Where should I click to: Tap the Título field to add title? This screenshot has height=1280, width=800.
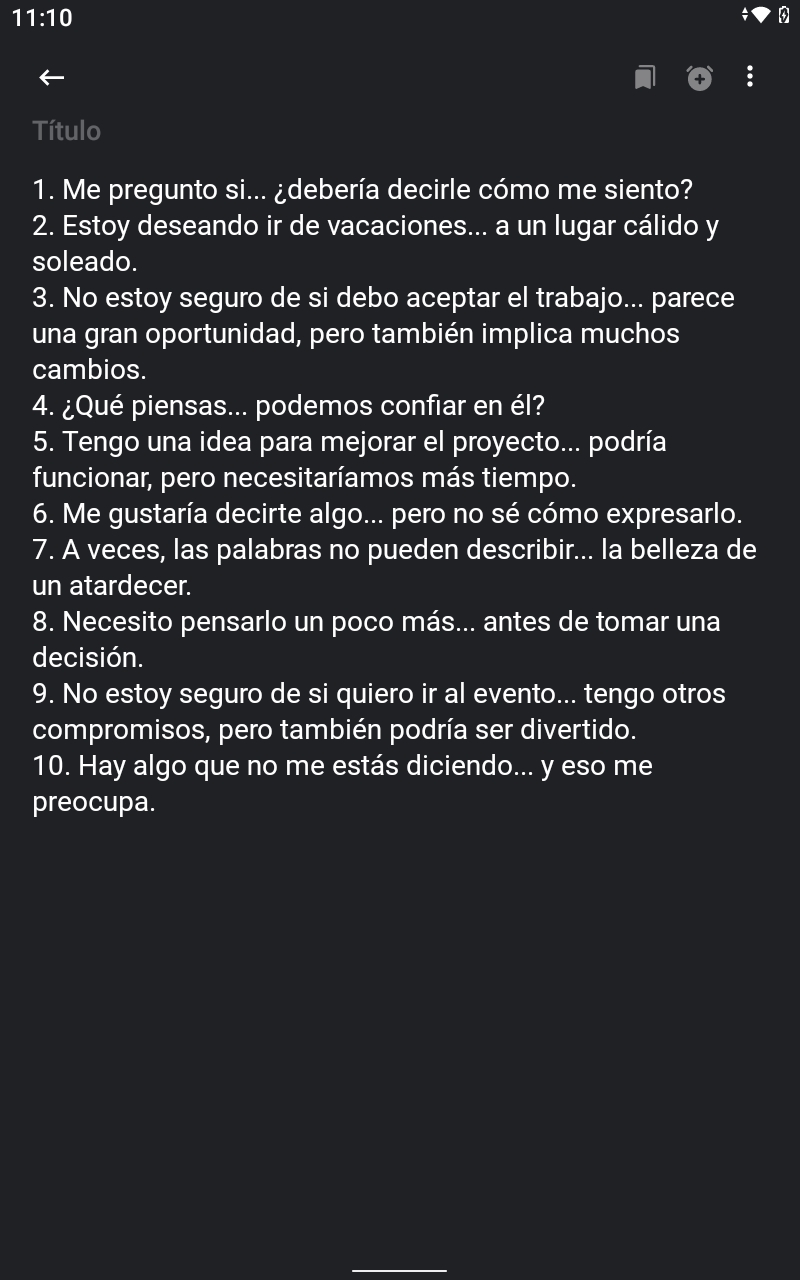click(400, 131)
